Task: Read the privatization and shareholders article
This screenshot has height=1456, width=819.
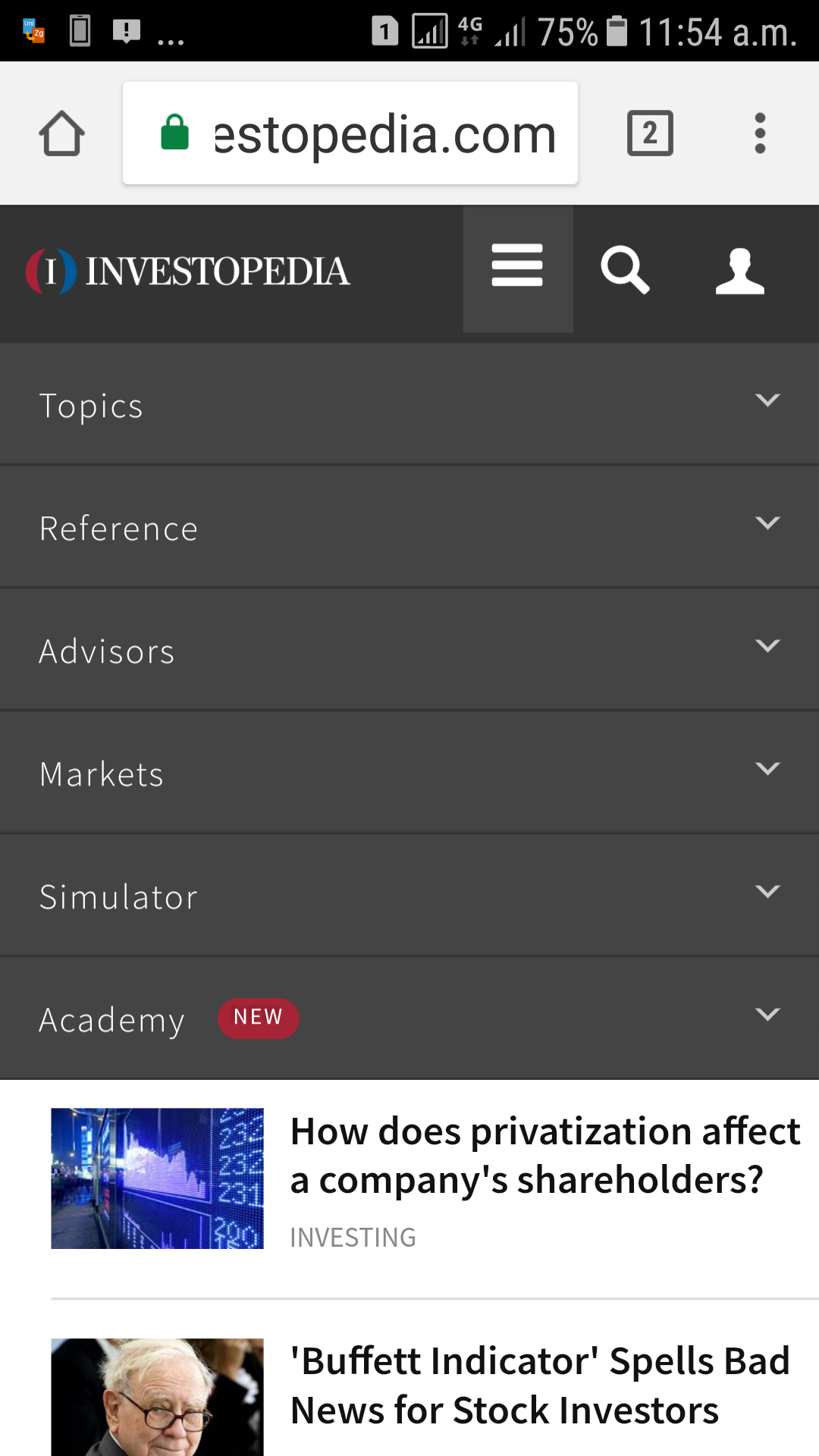Action: point(544,1156)
